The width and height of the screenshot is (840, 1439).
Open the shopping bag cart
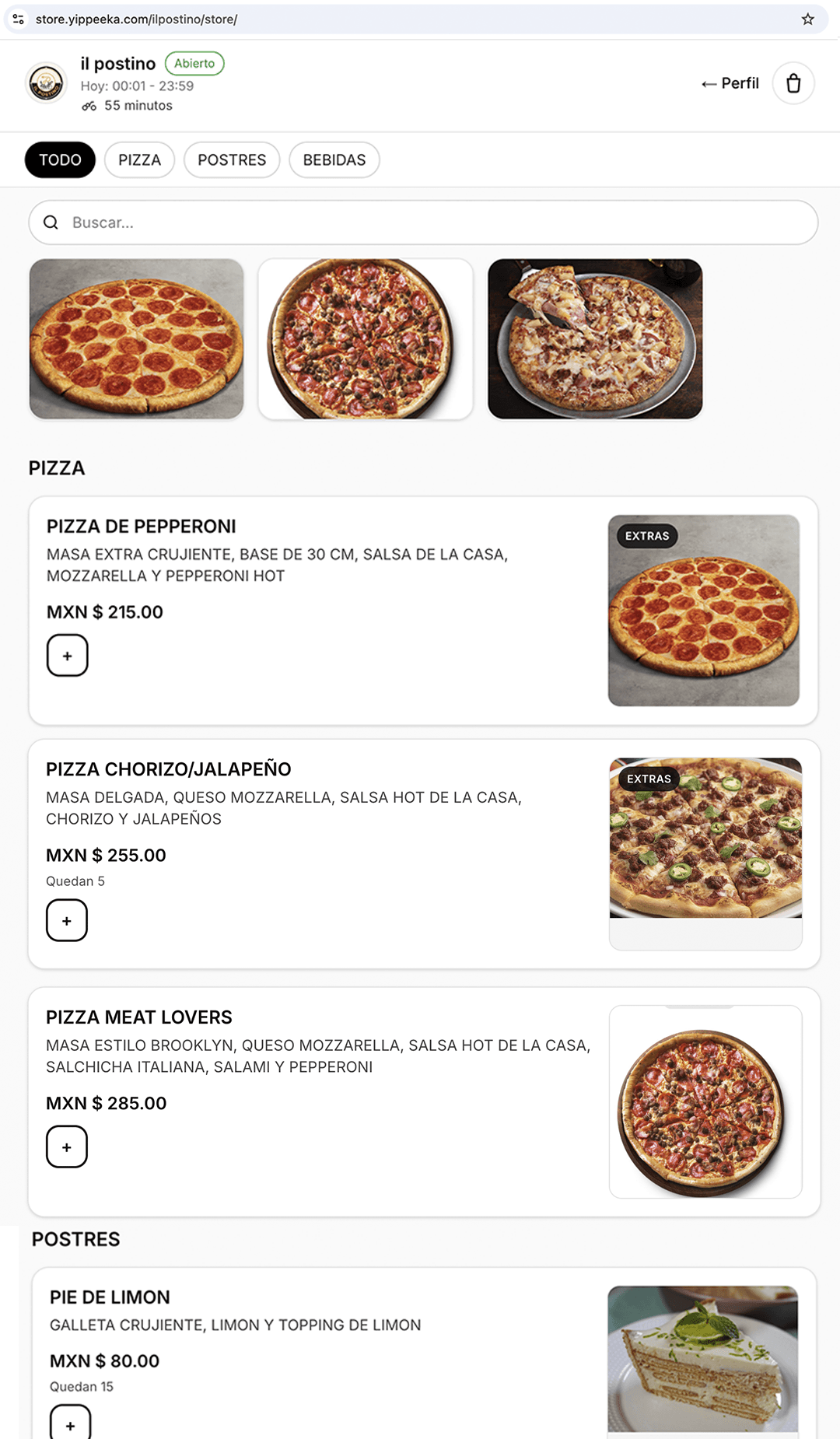(x=793, y=83)
